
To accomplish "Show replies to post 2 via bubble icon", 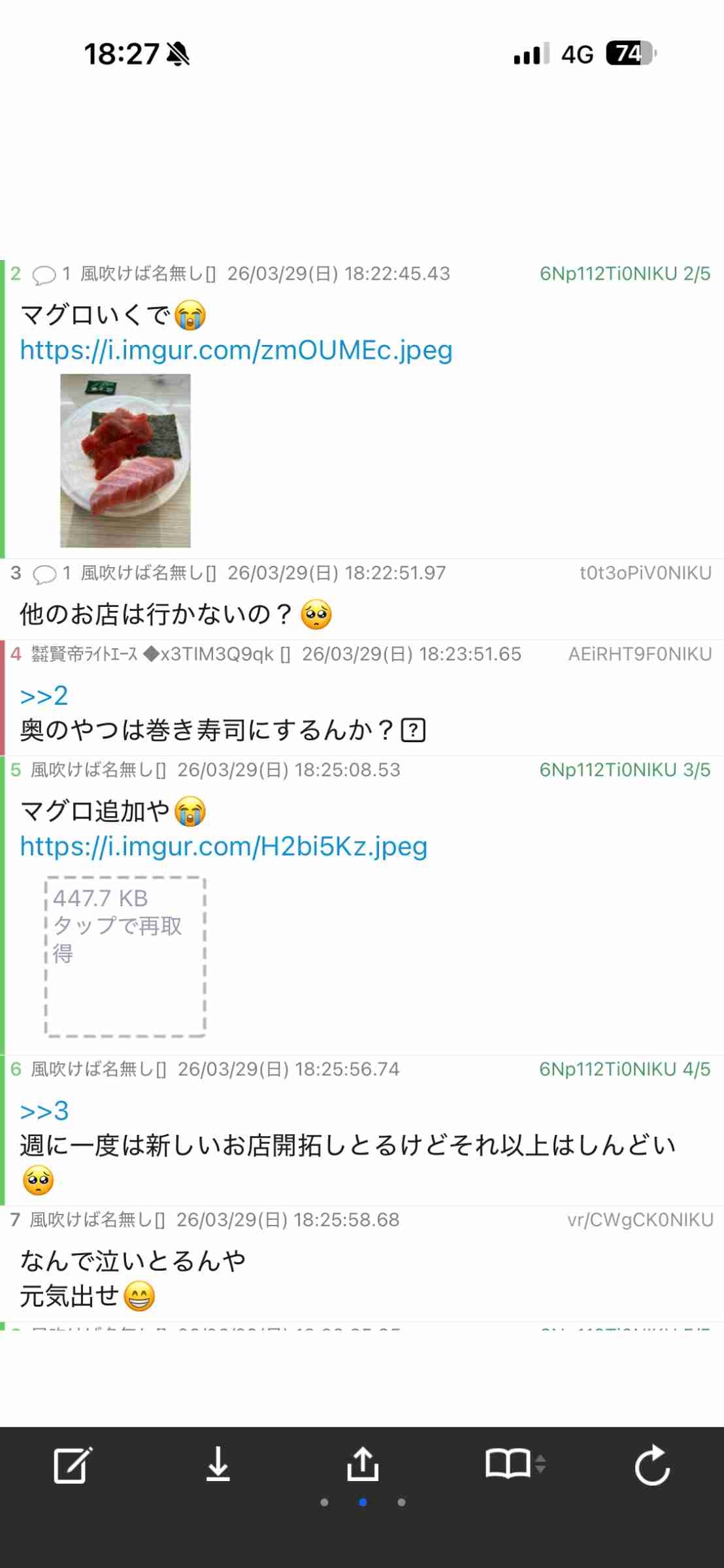I will tap(51, 274).
